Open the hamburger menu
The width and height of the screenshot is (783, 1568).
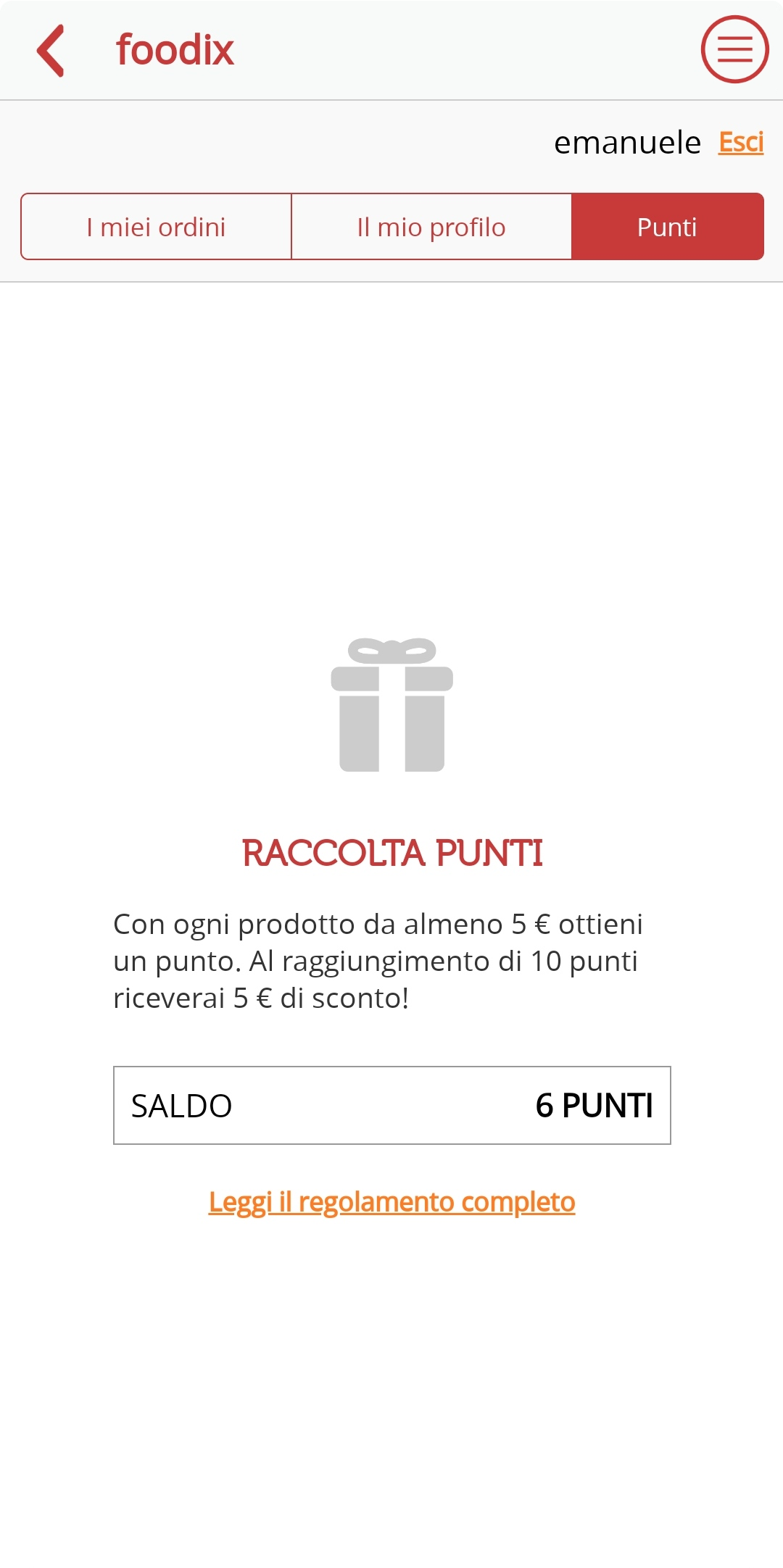(x=734, y=49)
